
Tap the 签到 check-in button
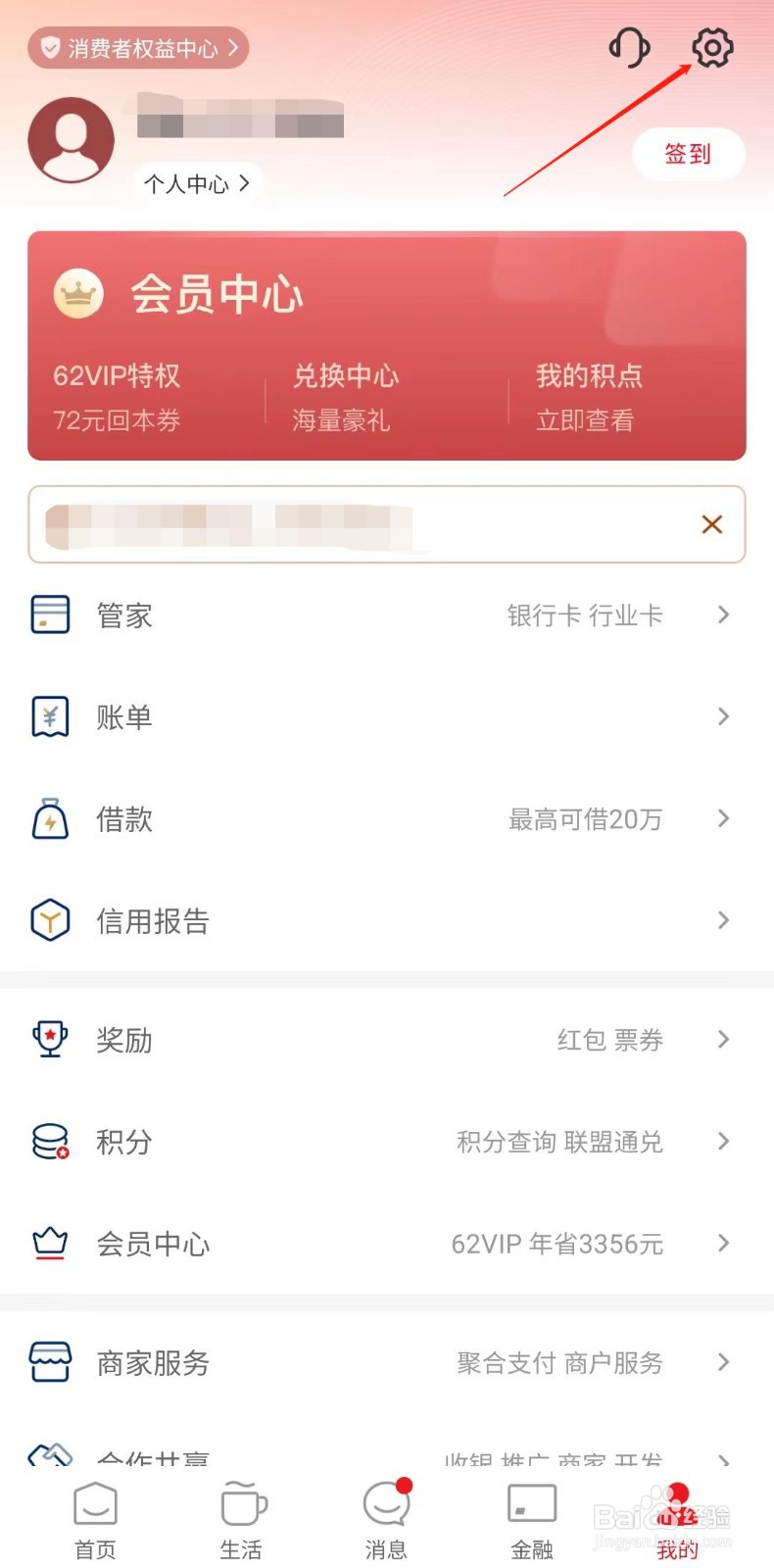coord(689,154)
